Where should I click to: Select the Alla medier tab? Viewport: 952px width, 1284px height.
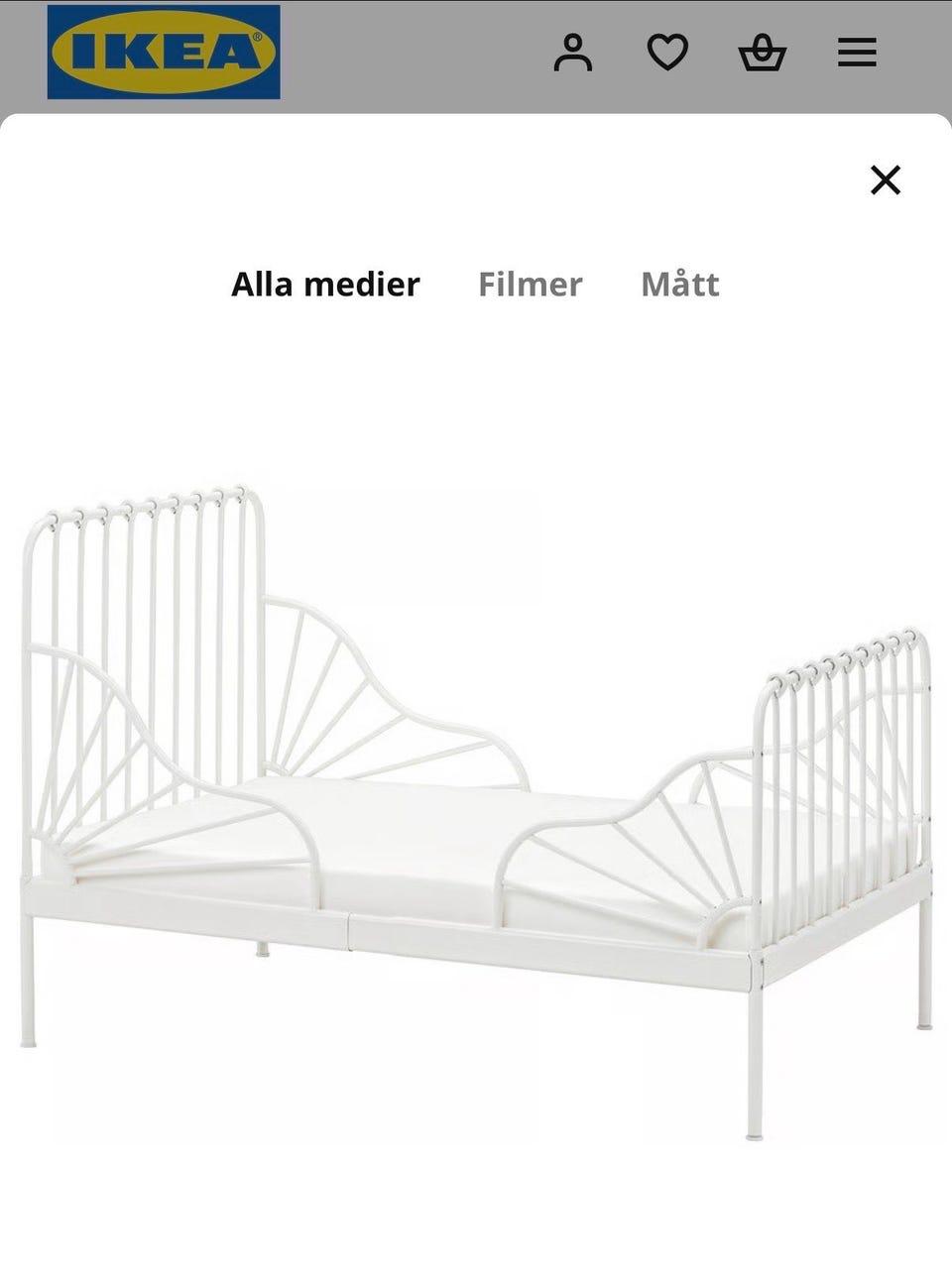pyautogui.click(x=325, y=285)
